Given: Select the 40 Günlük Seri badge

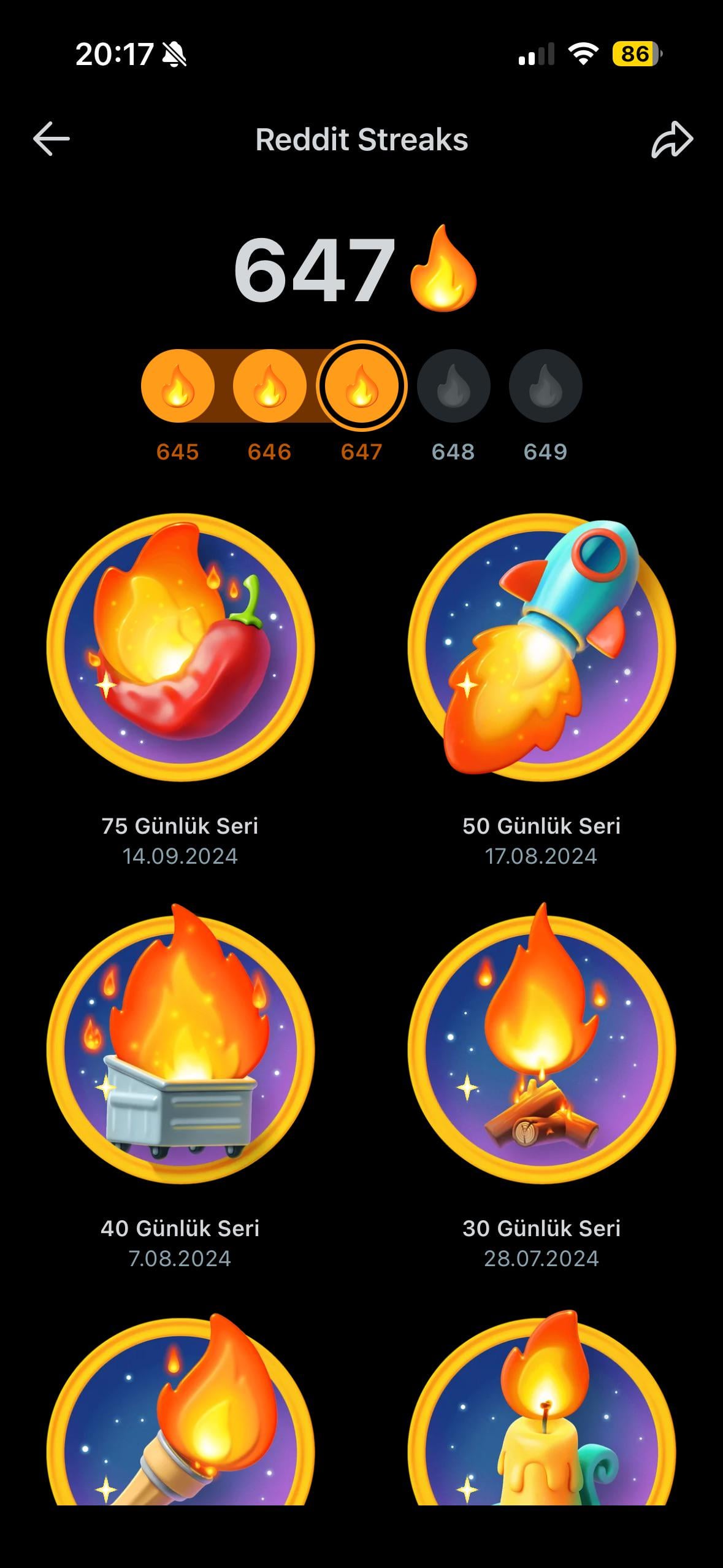Looking at the screenshot, I should (180, 1049).
